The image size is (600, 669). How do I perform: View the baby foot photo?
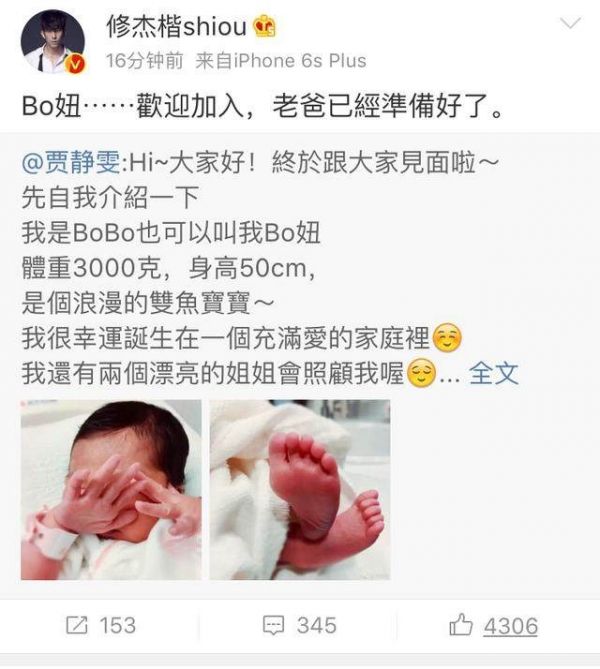[x=299, y=489]
